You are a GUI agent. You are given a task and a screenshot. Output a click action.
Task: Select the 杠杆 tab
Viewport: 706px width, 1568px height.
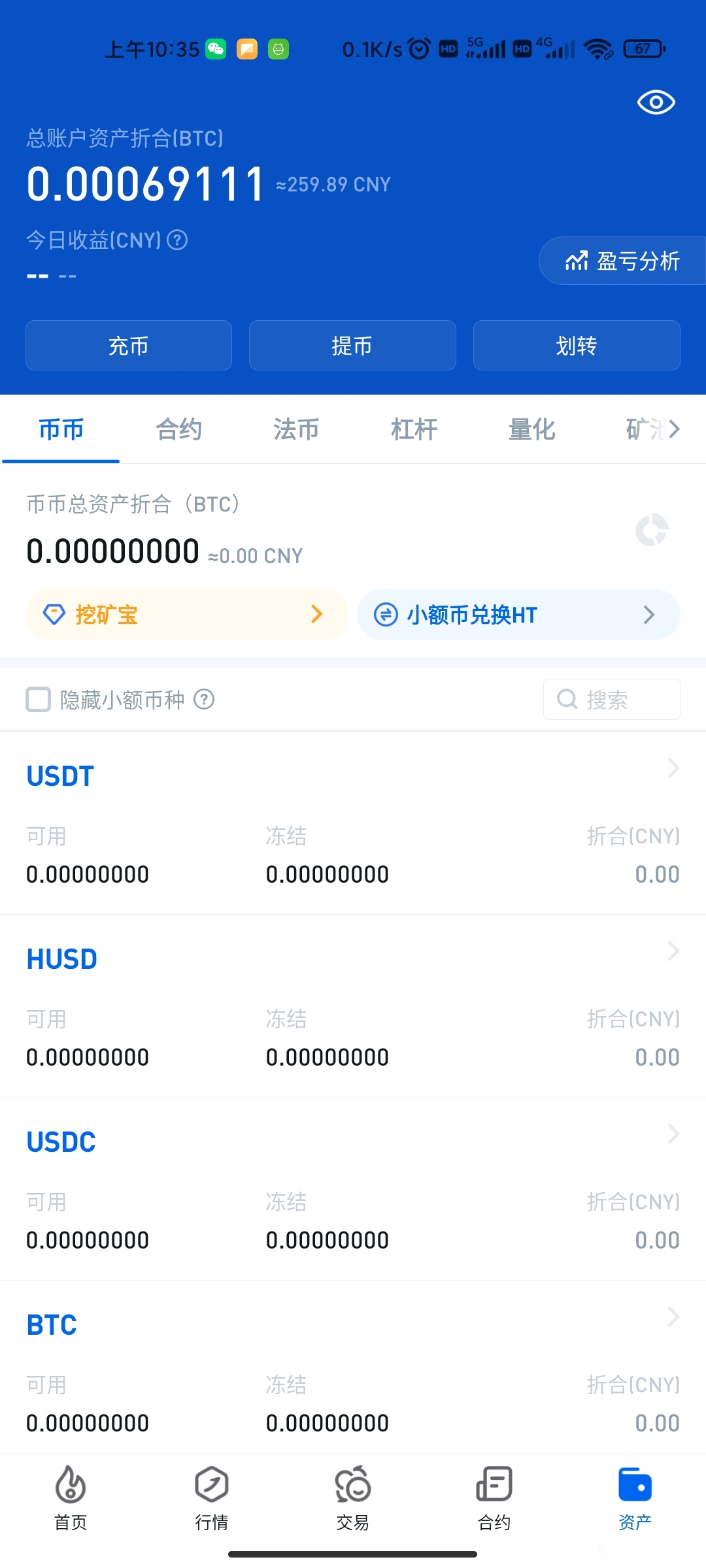click(x=414, y=429)
